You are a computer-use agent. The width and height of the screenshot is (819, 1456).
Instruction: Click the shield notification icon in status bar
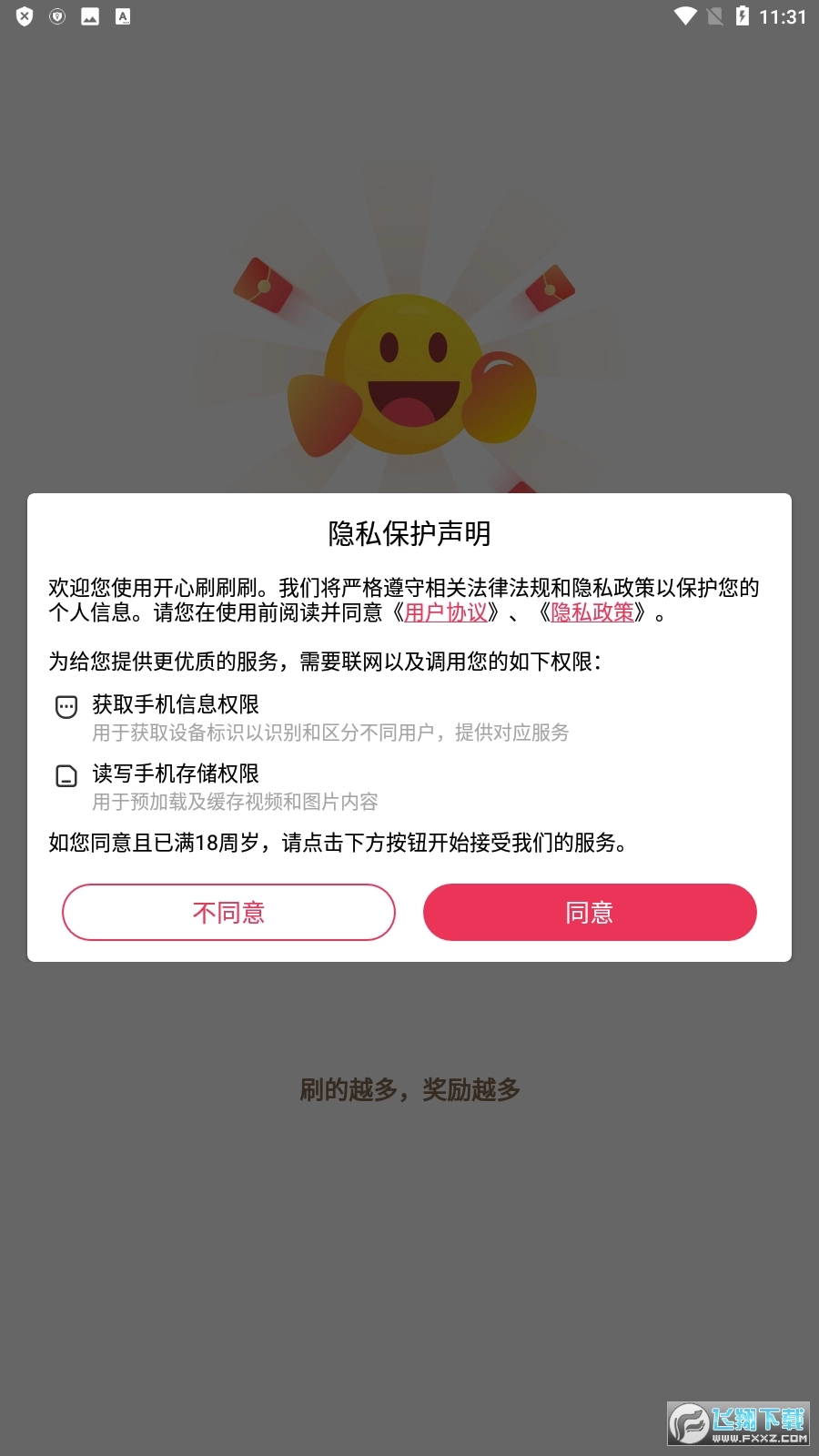click(x=56, y=15)
